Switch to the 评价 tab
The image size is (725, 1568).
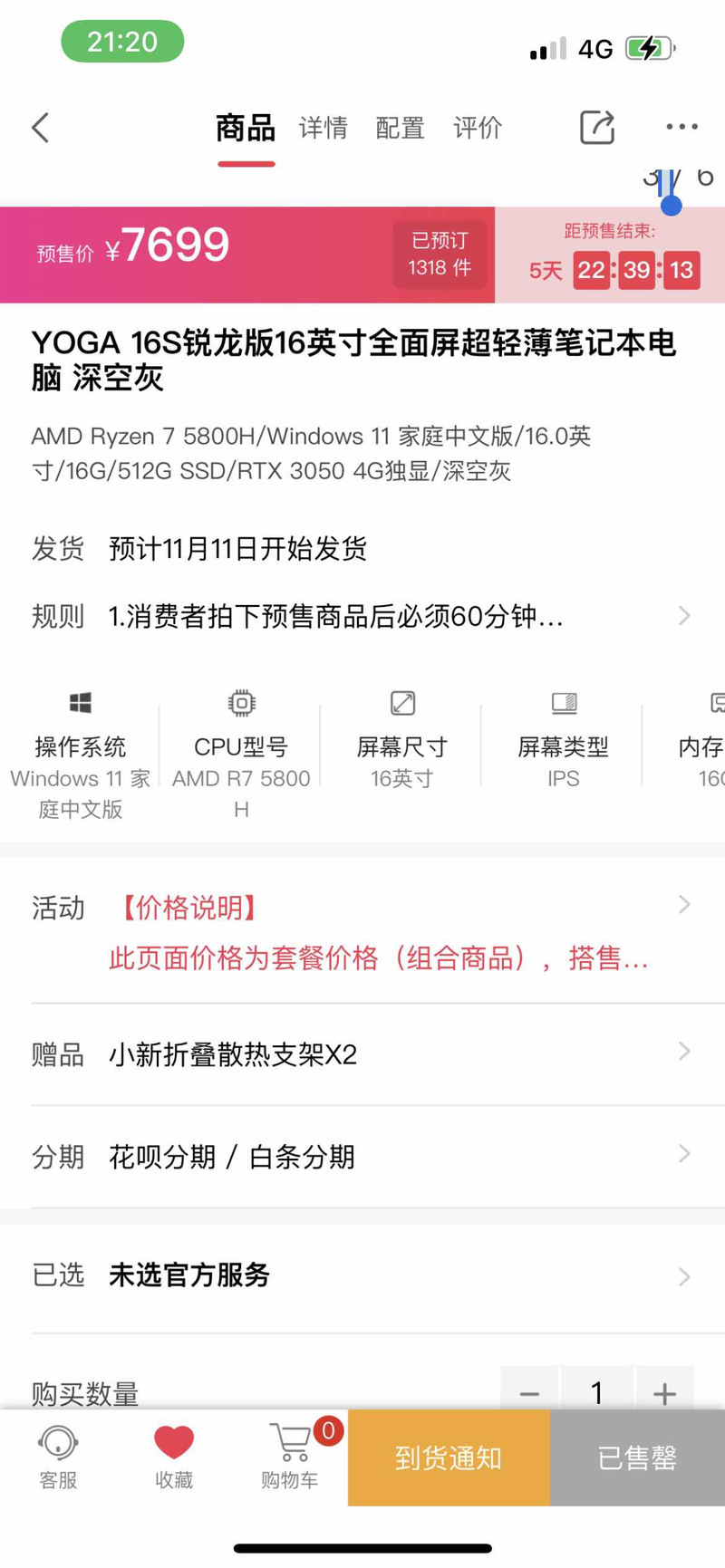478,128
